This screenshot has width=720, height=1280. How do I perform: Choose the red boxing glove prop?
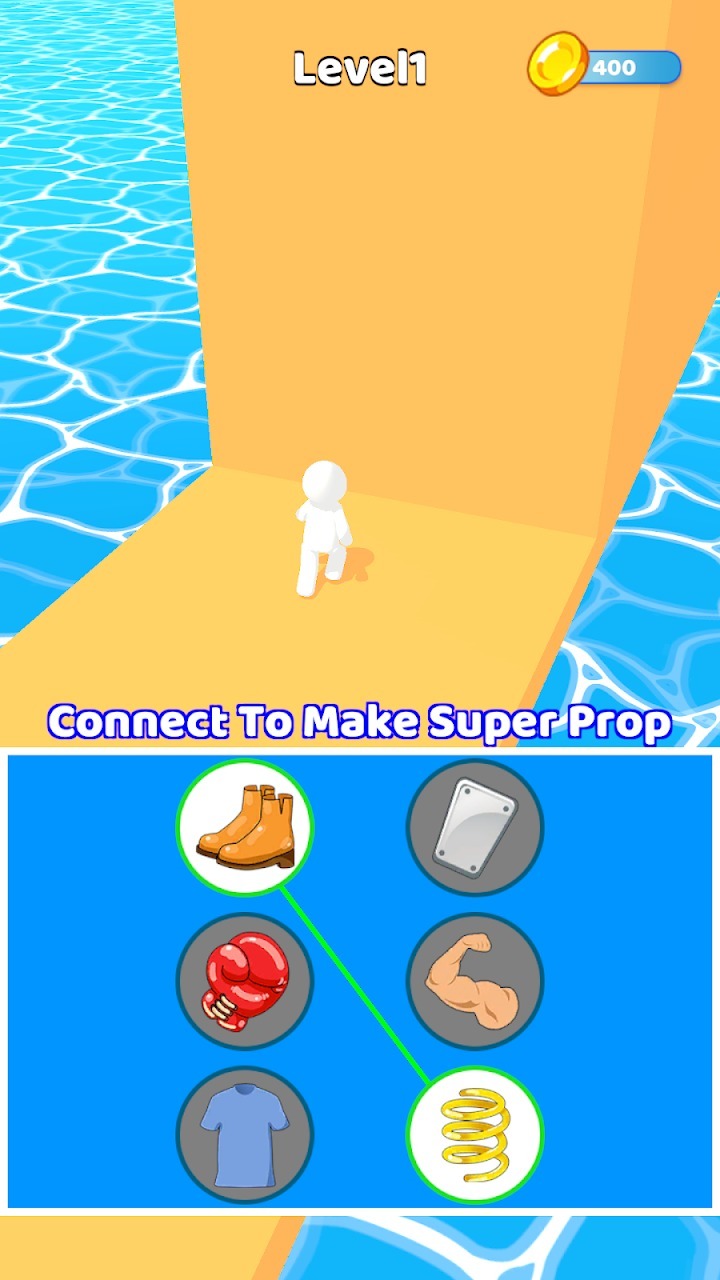pyautogui.click(x=245, y=981)
